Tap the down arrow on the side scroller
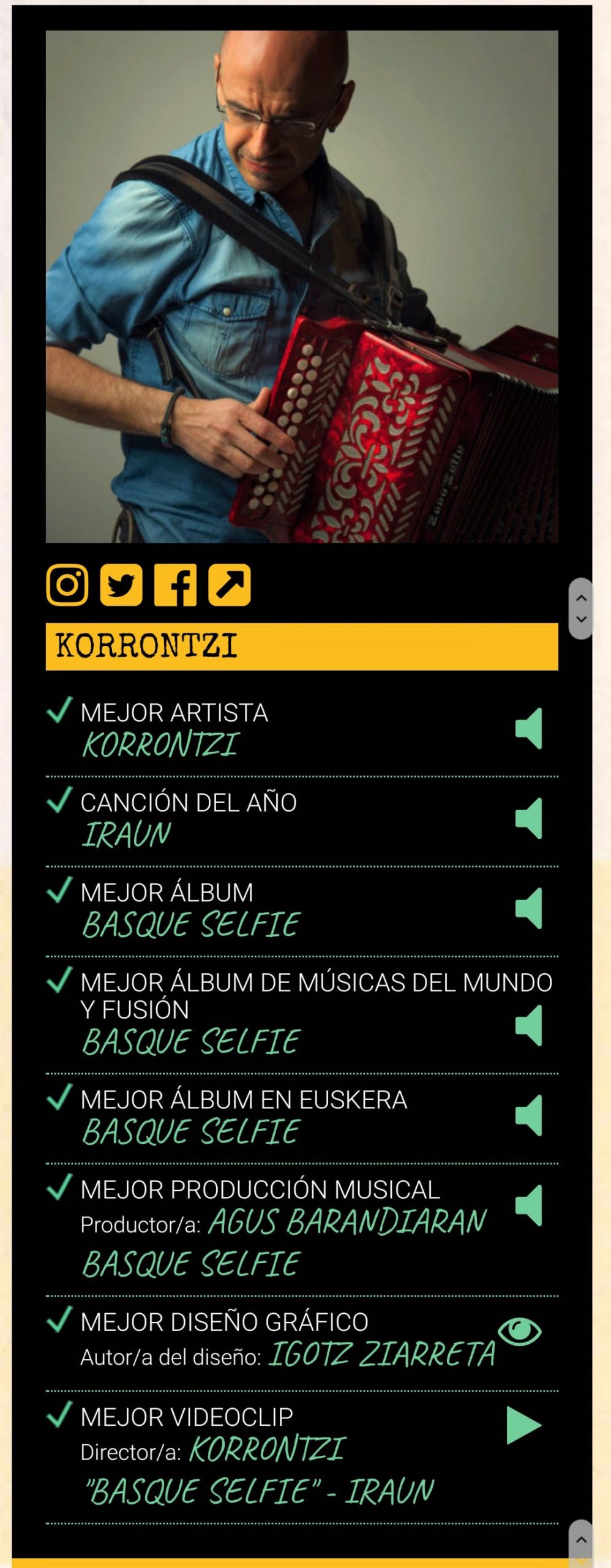The width and height of the screenshot is (611, 1568). pos(582,619)
